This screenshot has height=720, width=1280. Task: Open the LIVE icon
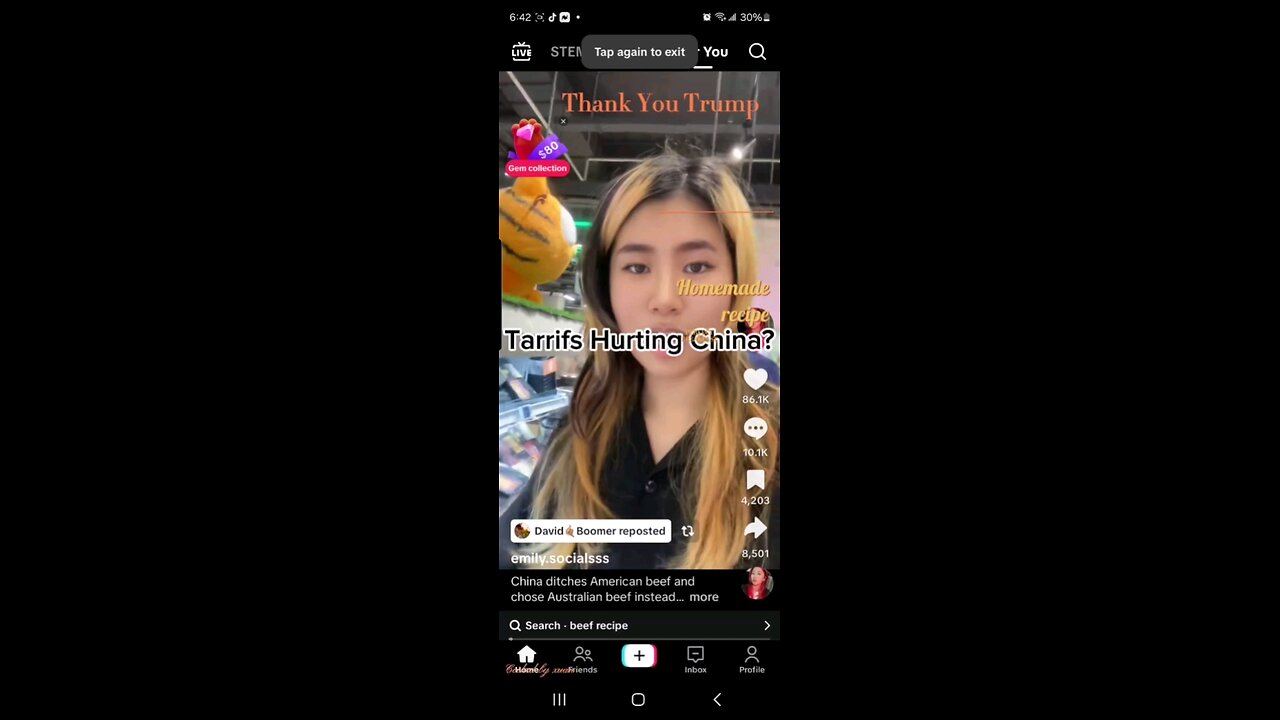[x=521, y=52]
